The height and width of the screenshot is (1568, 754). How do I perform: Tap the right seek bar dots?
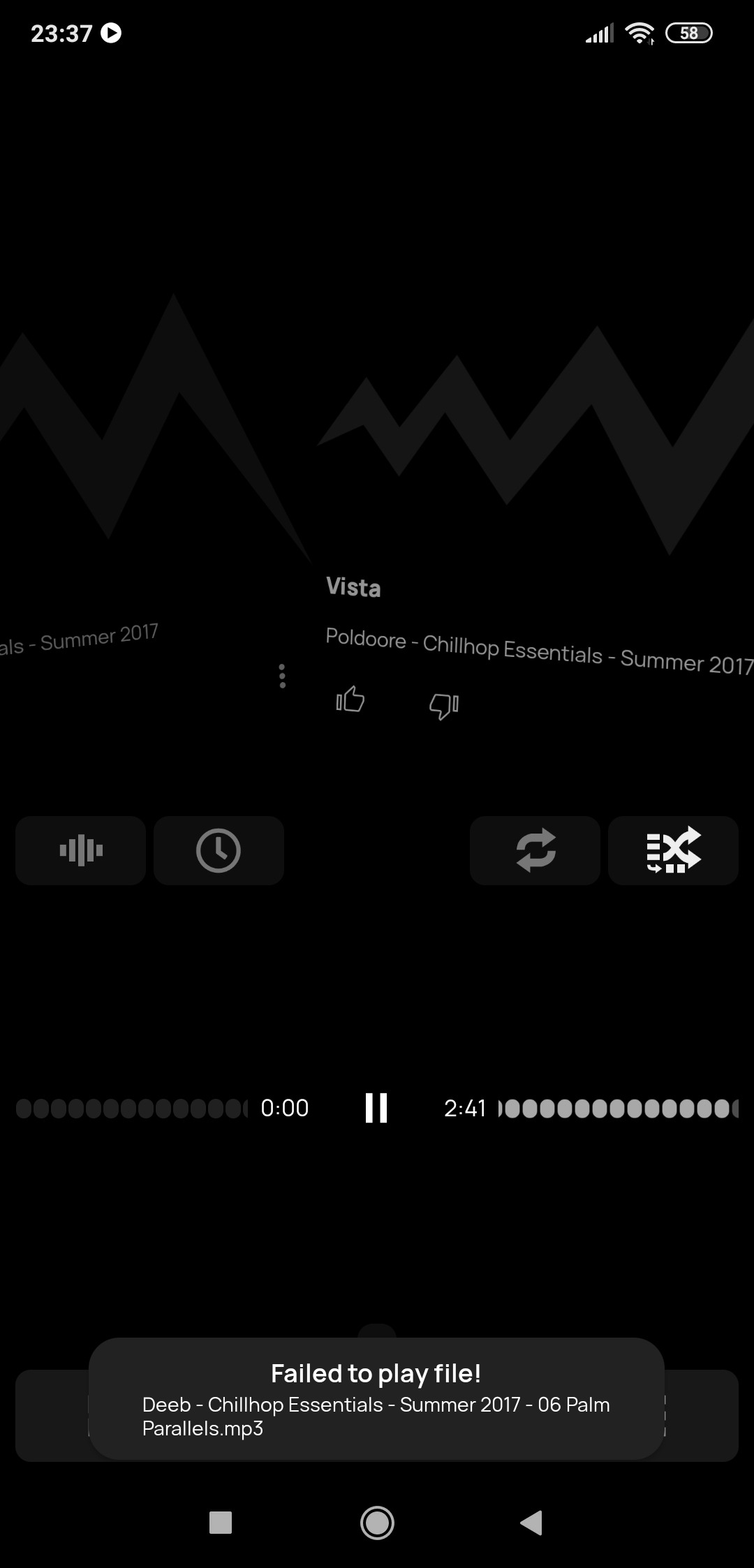(x=619, y=1109)
